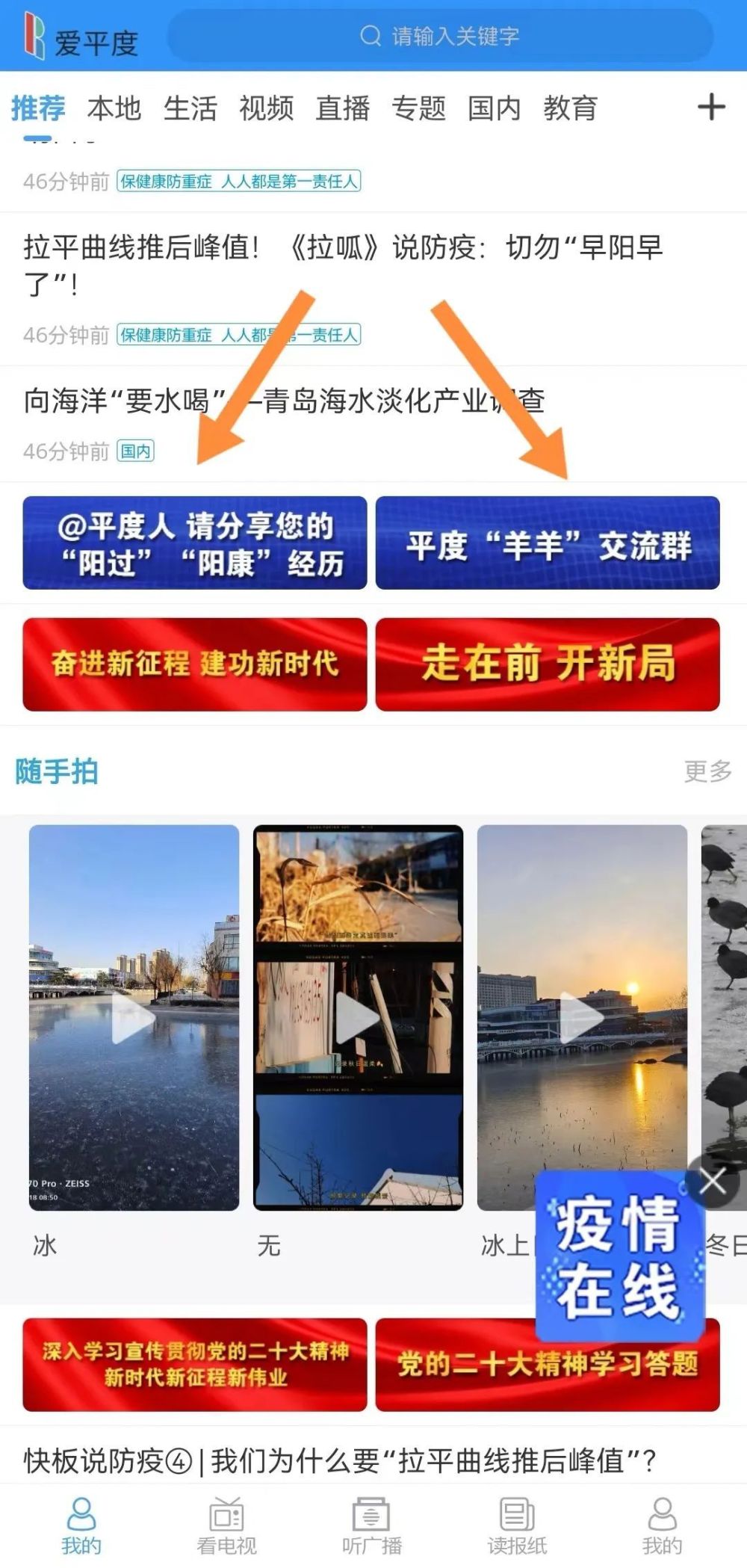Image resolution: width=747 pixels, height=1568 pixels.
Task: Play the 无 video in 随手拍
Action: point(358,1017)
